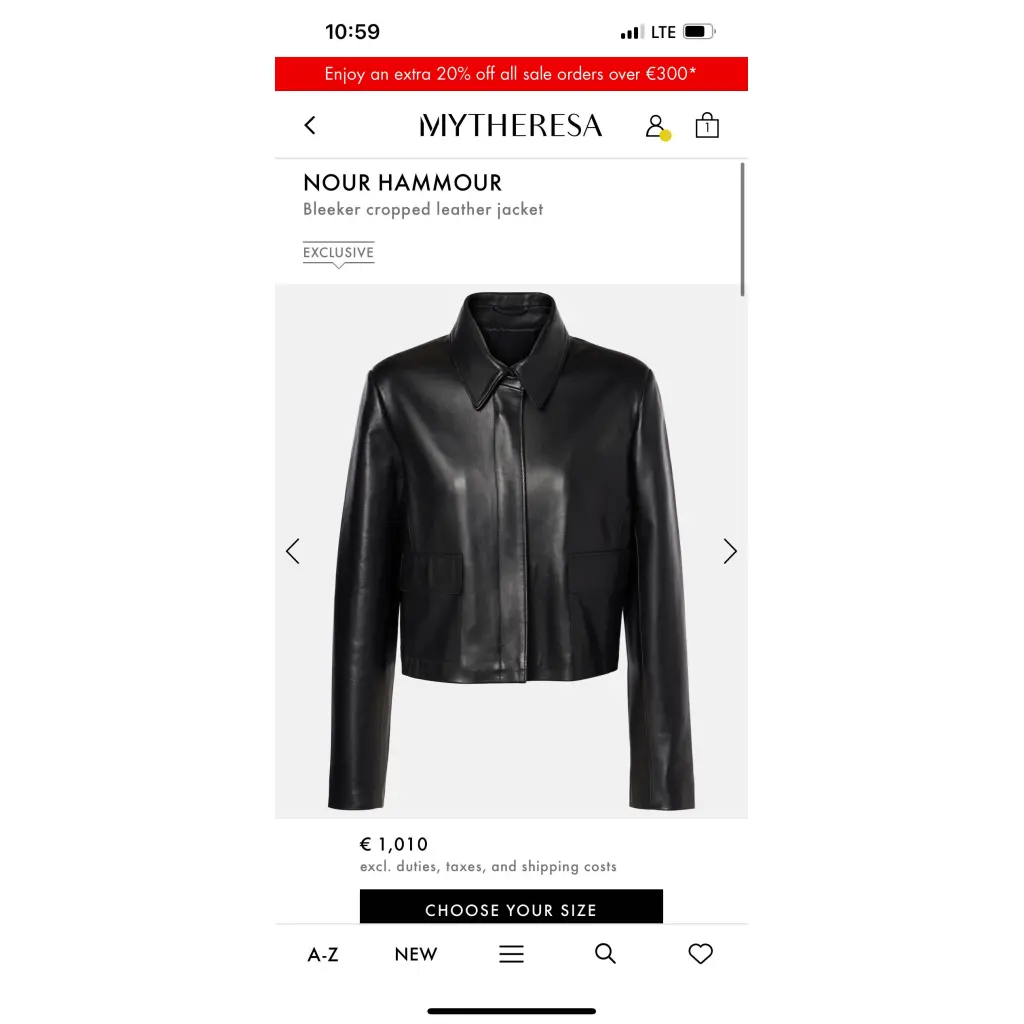Switch to the NEW arrivals tab
Screen dimensions: 1024x1024
pos(416,955)
